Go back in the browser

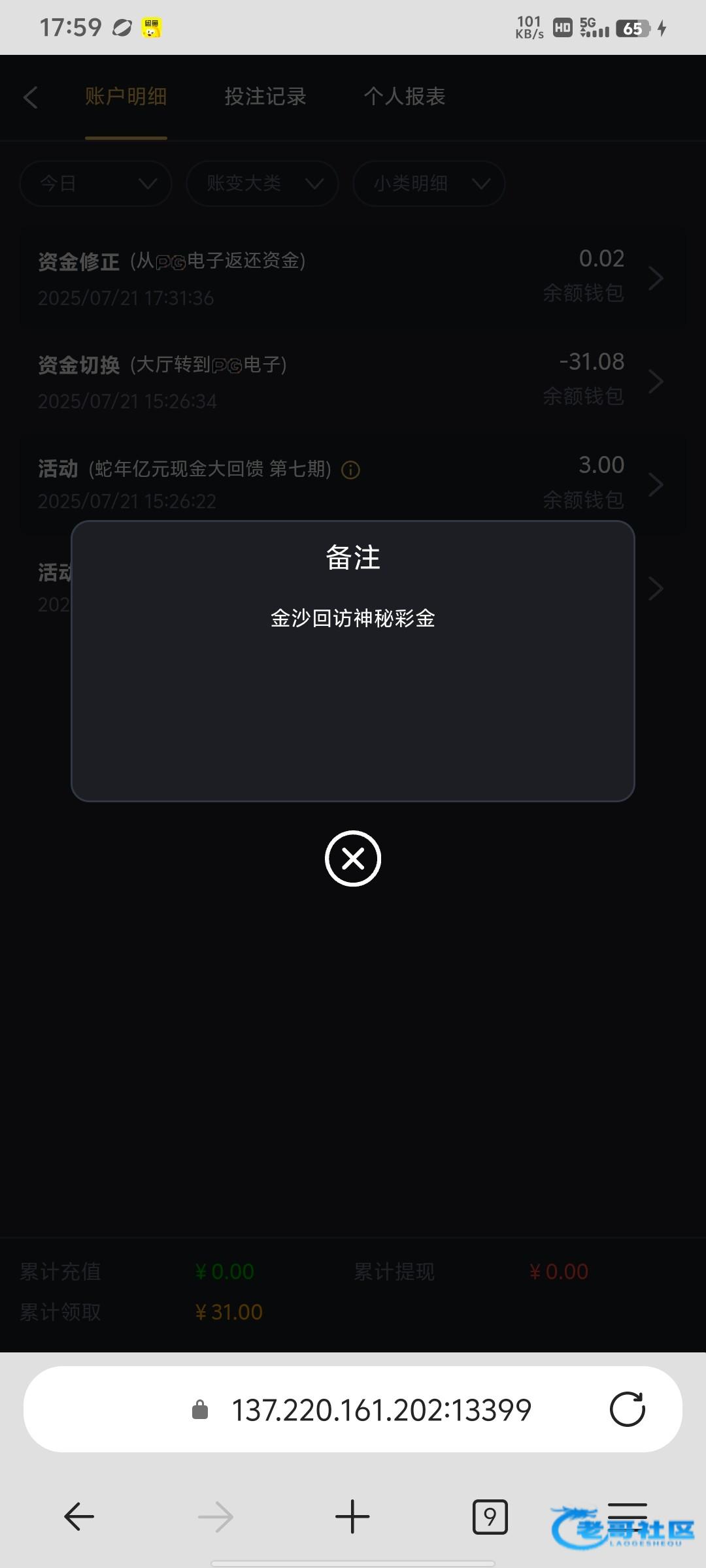[x=79, y=1516]
